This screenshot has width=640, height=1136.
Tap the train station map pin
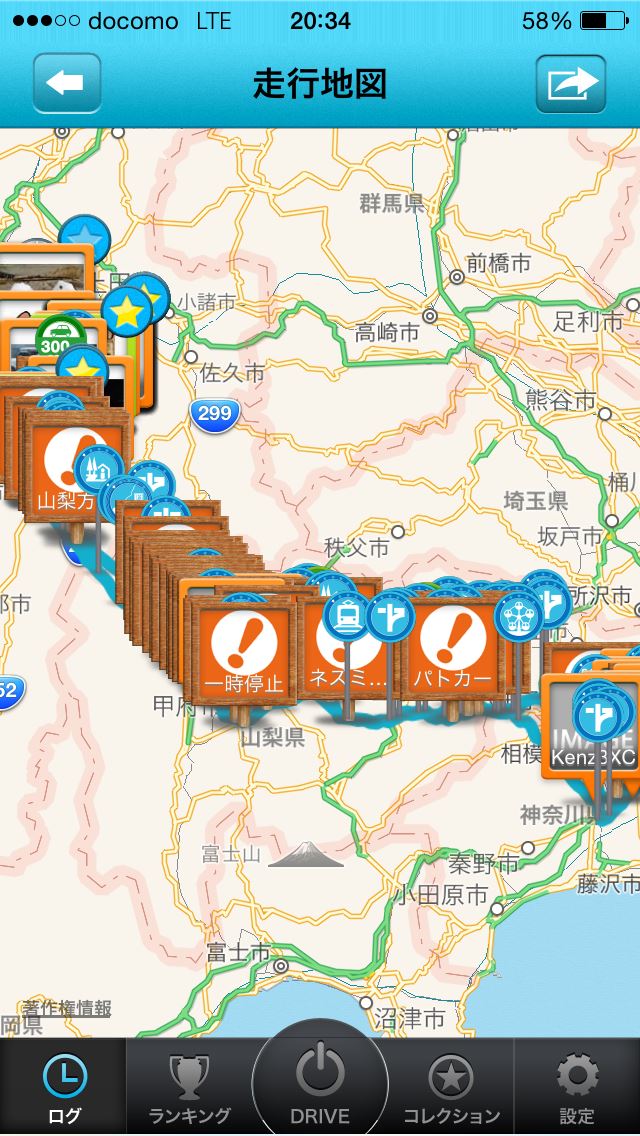(347, 616)
